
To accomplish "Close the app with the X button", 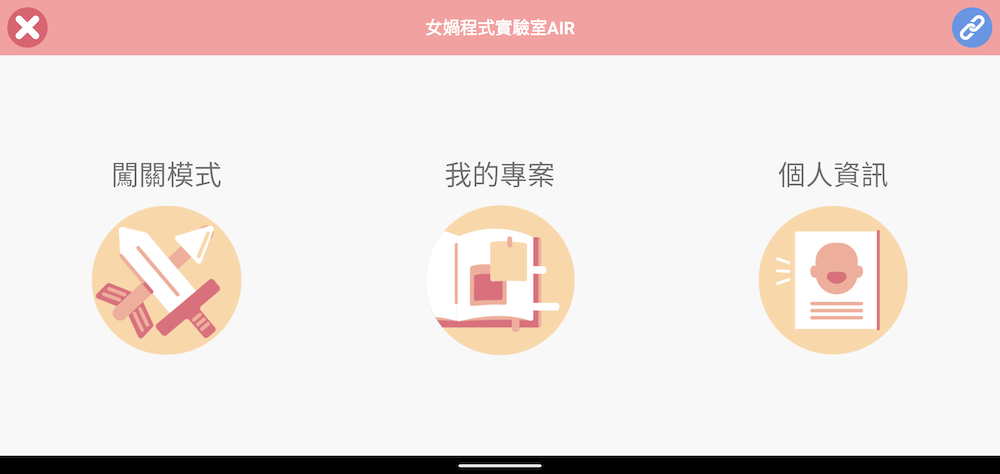I will click(27, 28).
